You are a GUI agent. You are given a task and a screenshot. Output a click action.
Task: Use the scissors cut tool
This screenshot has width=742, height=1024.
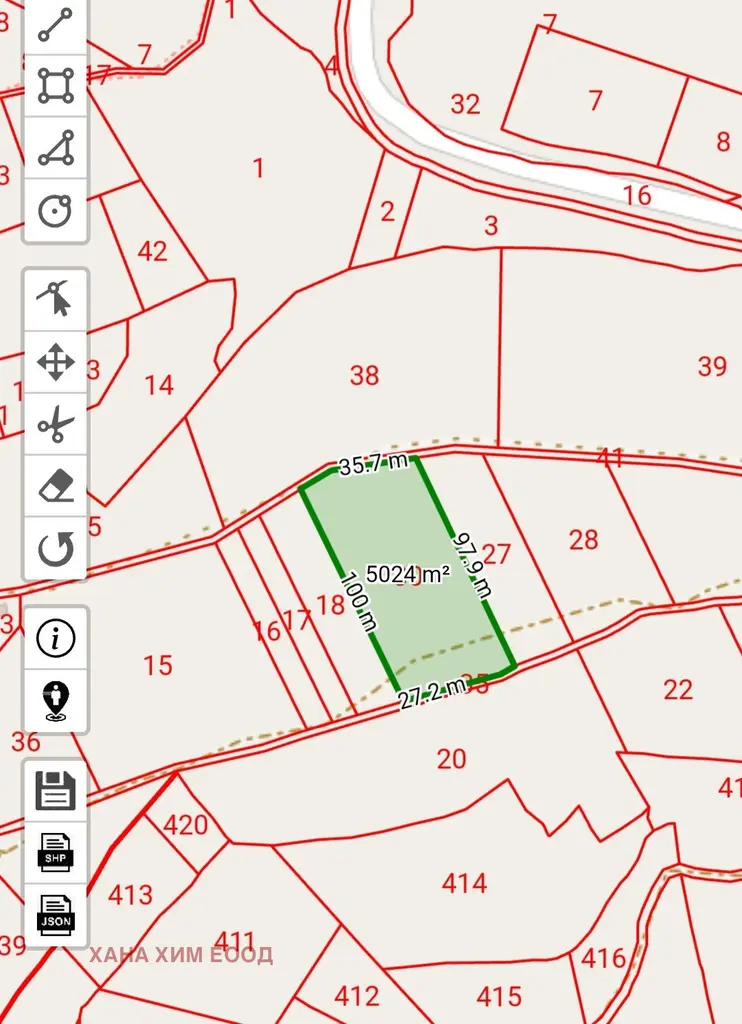[56, 424]
